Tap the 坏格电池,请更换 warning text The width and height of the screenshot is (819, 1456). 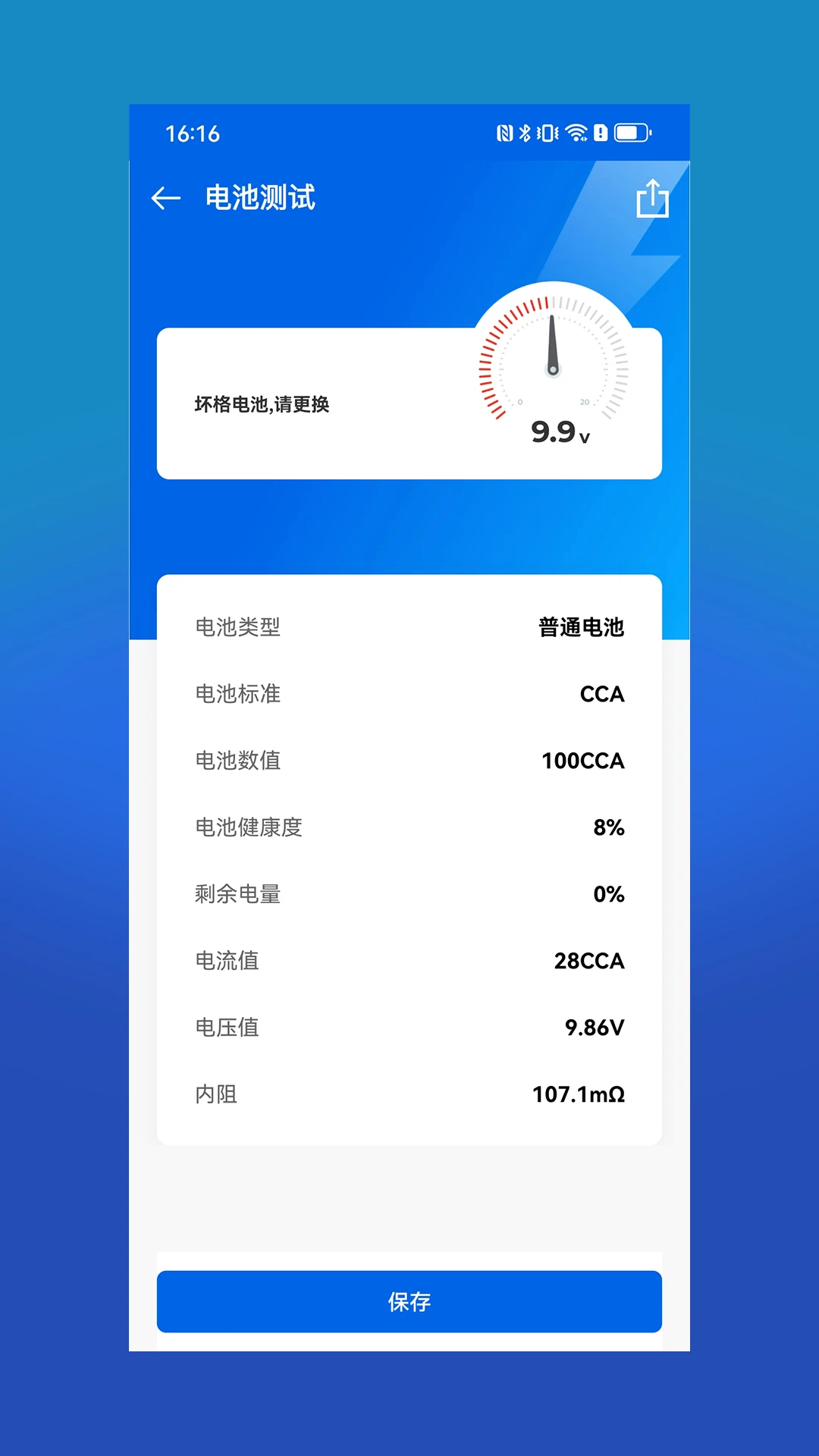(x=262, y=405)
